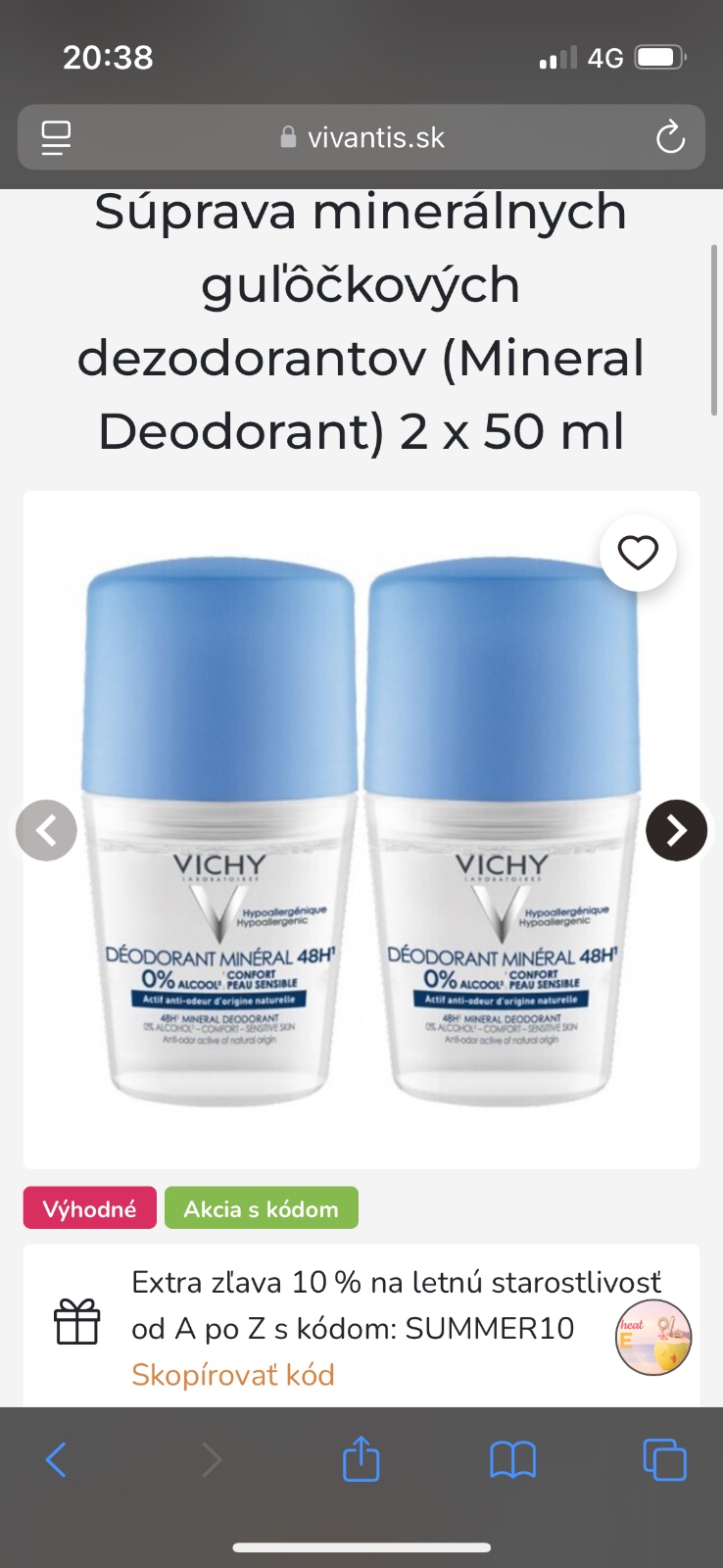
Task: Go back to the previous page
Action: 56,1459
